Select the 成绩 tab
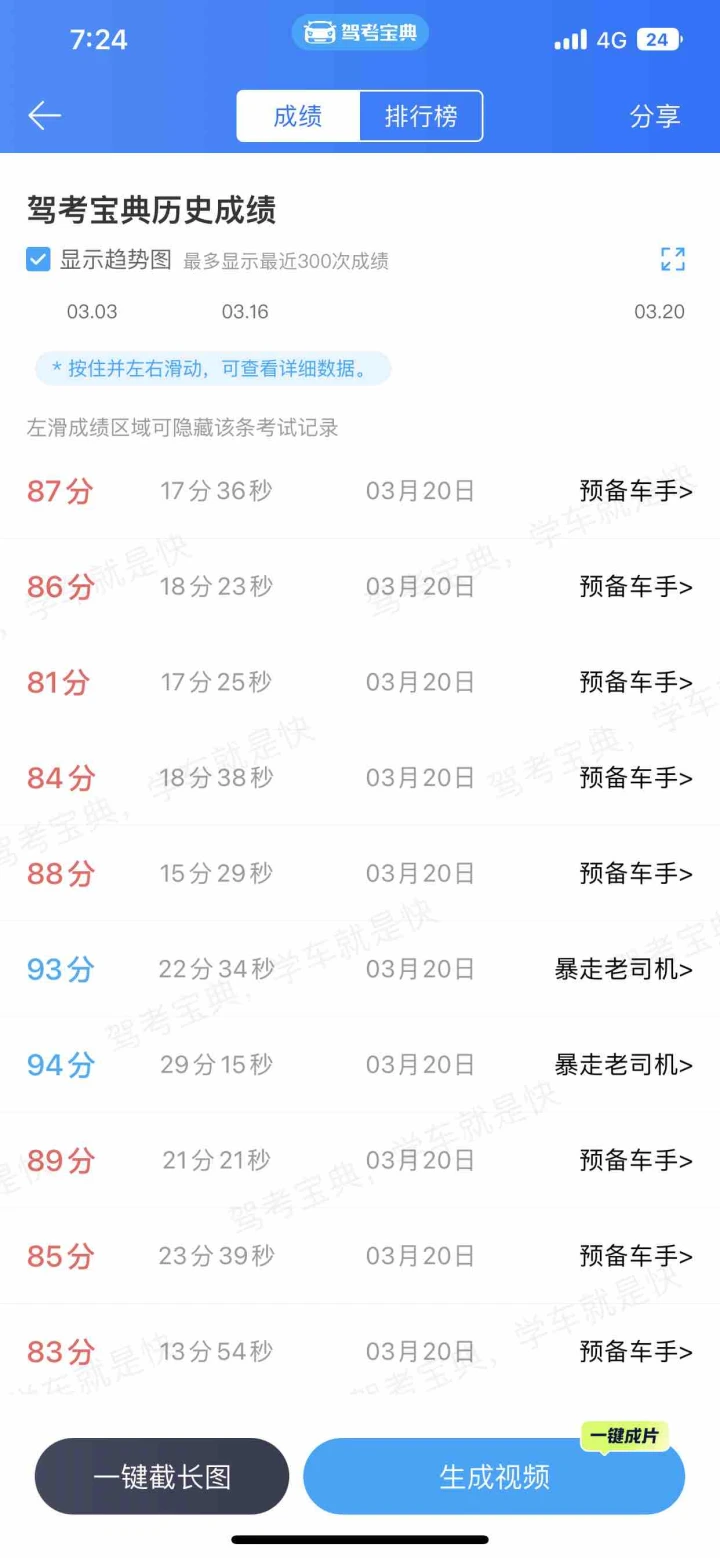This screenshot has height=1558, width=720. pyautogui.click(x=298, y=116)
